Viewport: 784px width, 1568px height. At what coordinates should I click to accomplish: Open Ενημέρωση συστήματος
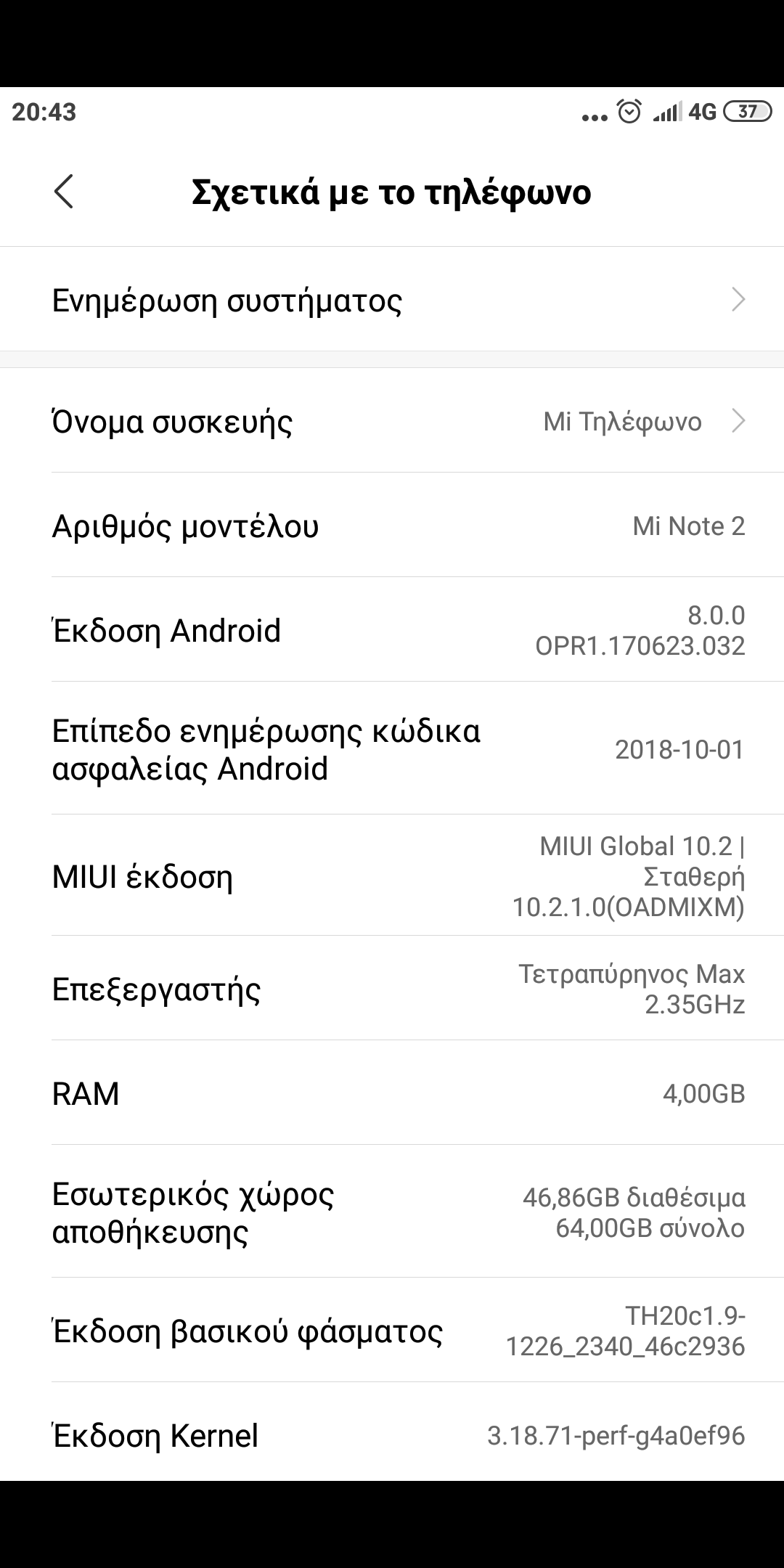pos(392,300)
